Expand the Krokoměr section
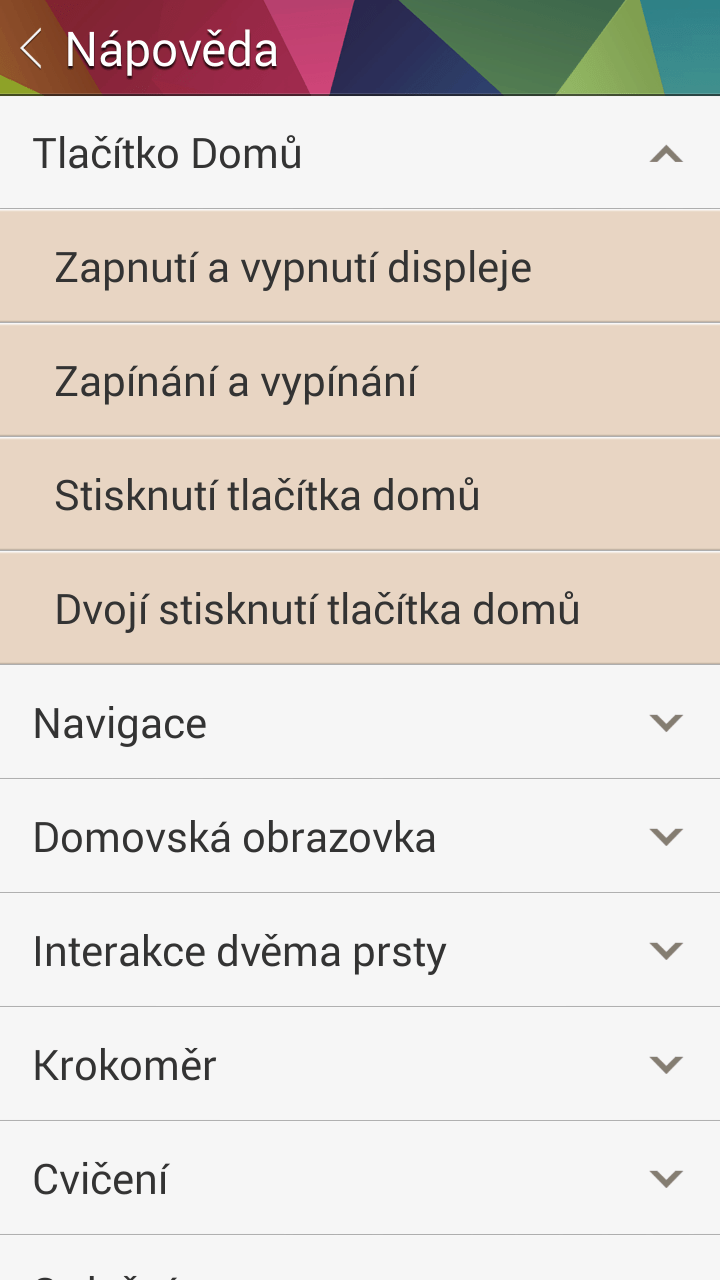This screenshot has width=720, height=1280. click(665, 1064)
